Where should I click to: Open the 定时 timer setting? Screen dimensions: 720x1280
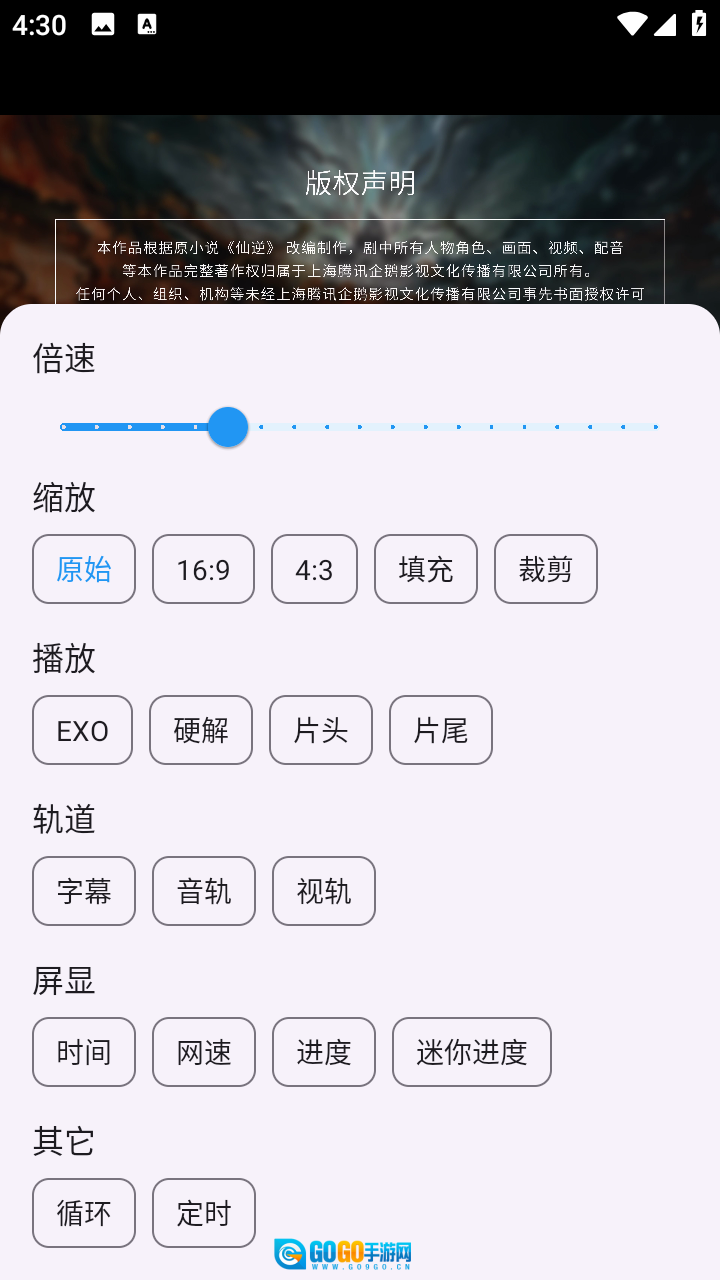tap(204, 1213)
